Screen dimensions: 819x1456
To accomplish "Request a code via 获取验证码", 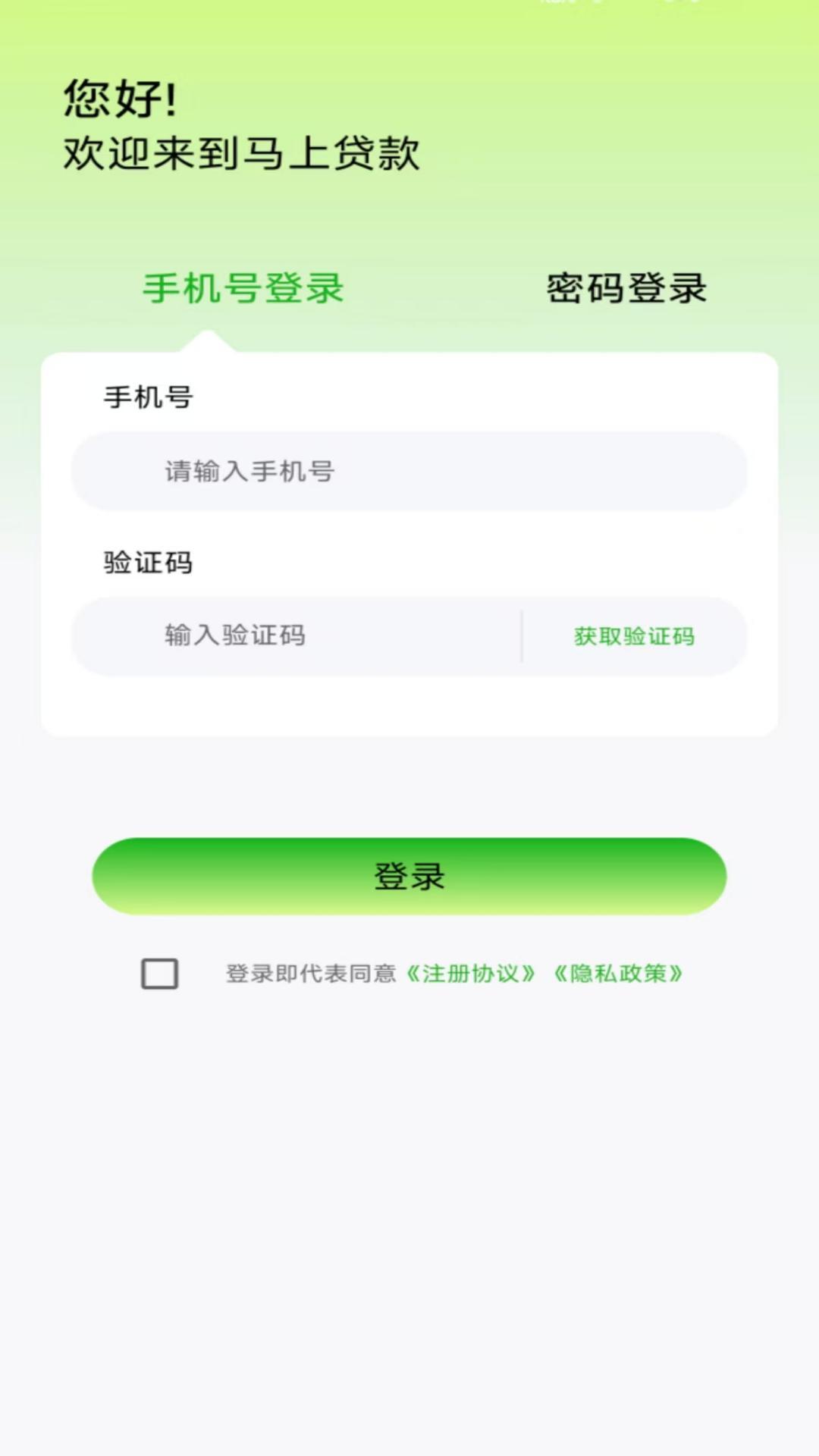I will coord(634,636).
